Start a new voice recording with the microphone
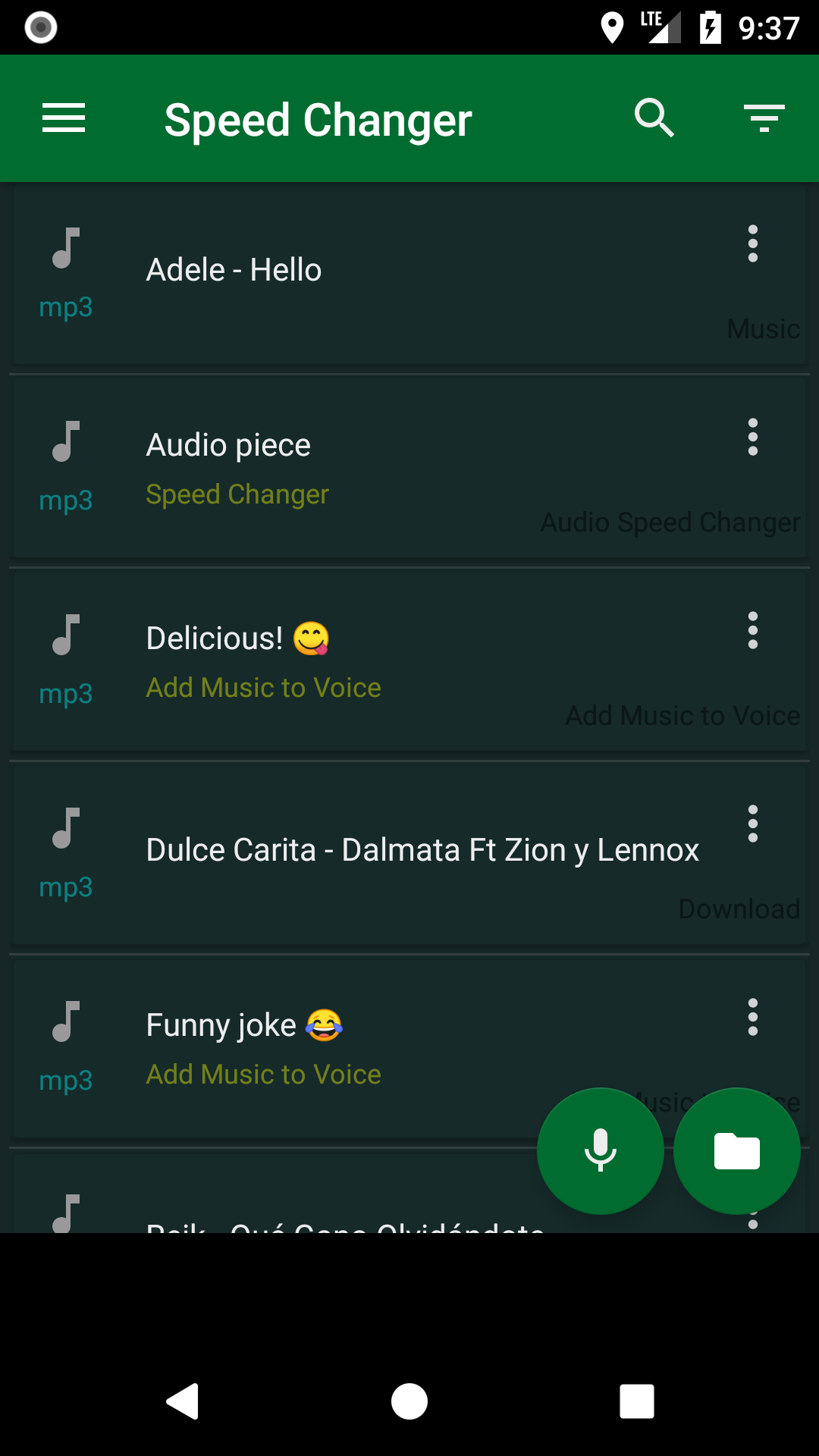 click(599, 1150)
